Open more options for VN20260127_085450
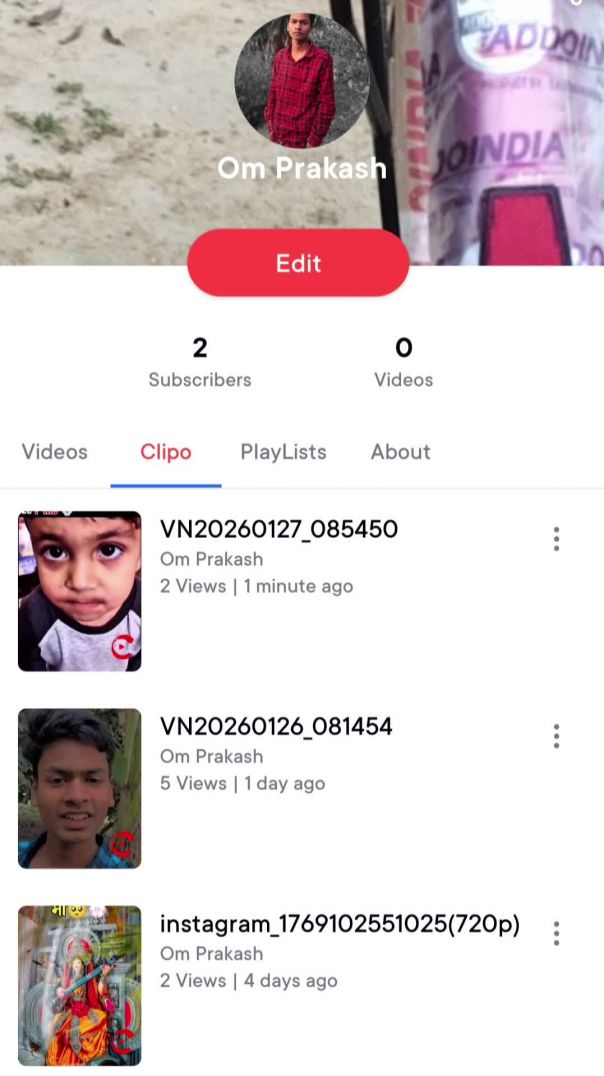604x1076 pixels. [556, 539]
